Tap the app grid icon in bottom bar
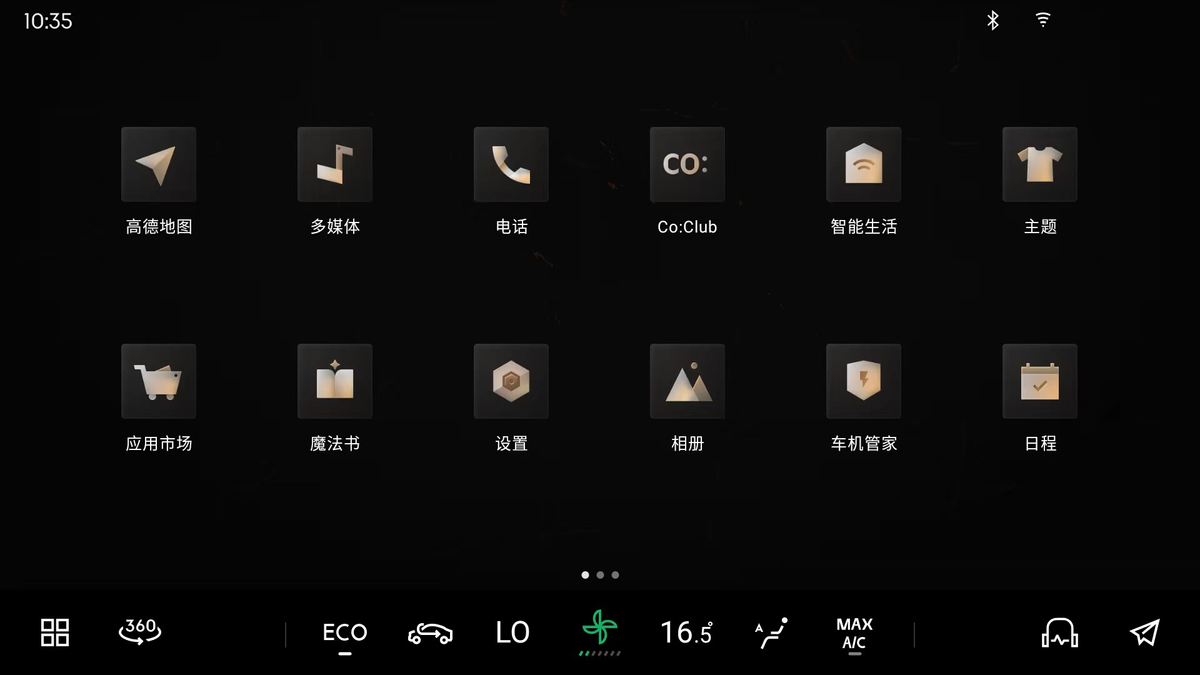Screen dimensions: 1200x675 (x=55, y=632)
